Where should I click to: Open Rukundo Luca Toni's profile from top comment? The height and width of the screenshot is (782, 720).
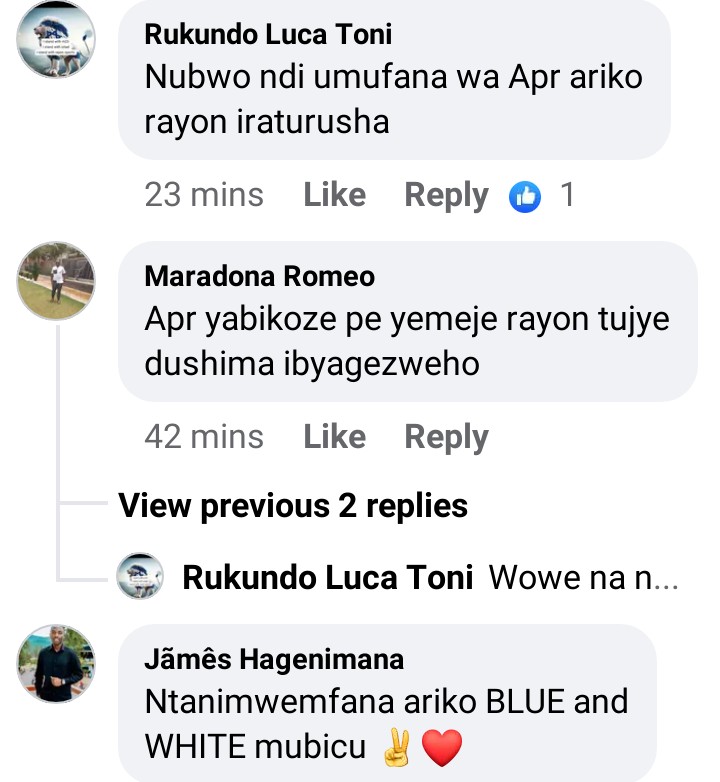268,34
